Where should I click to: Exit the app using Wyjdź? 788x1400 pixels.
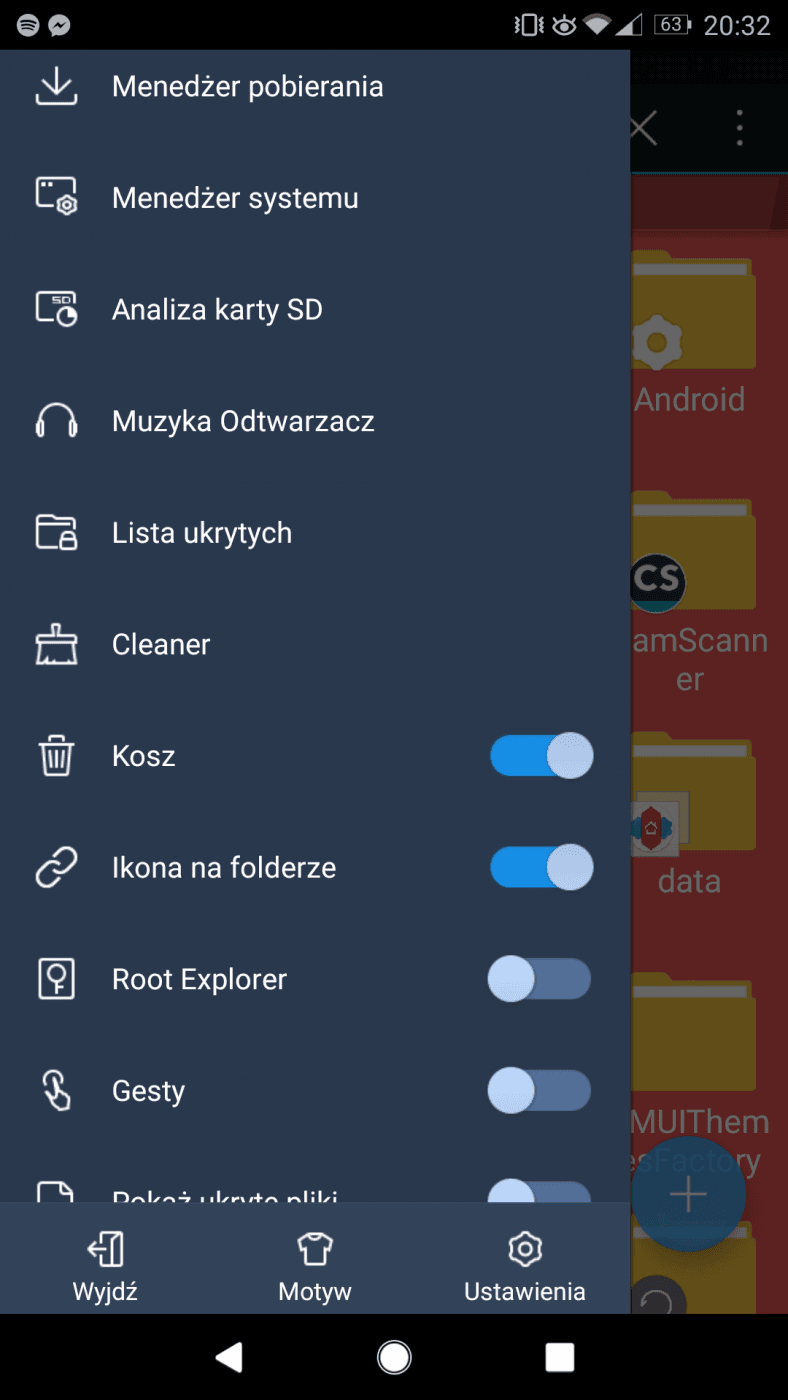(x=105, y=1262)
